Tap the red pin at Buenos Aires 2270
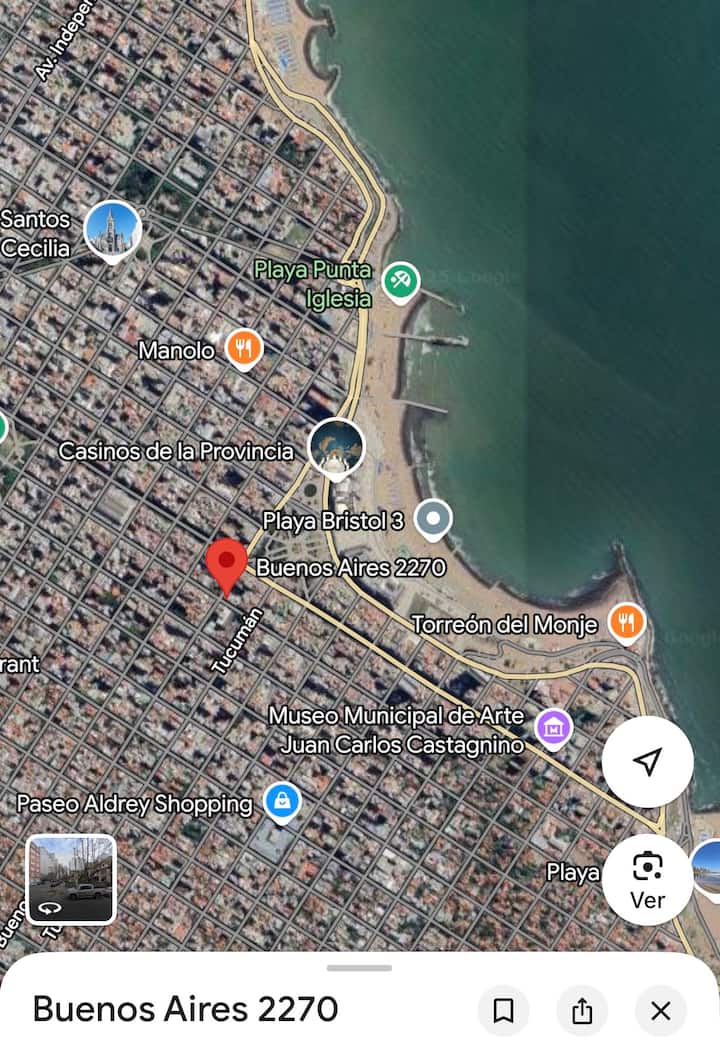 click(x=227, y=565)
